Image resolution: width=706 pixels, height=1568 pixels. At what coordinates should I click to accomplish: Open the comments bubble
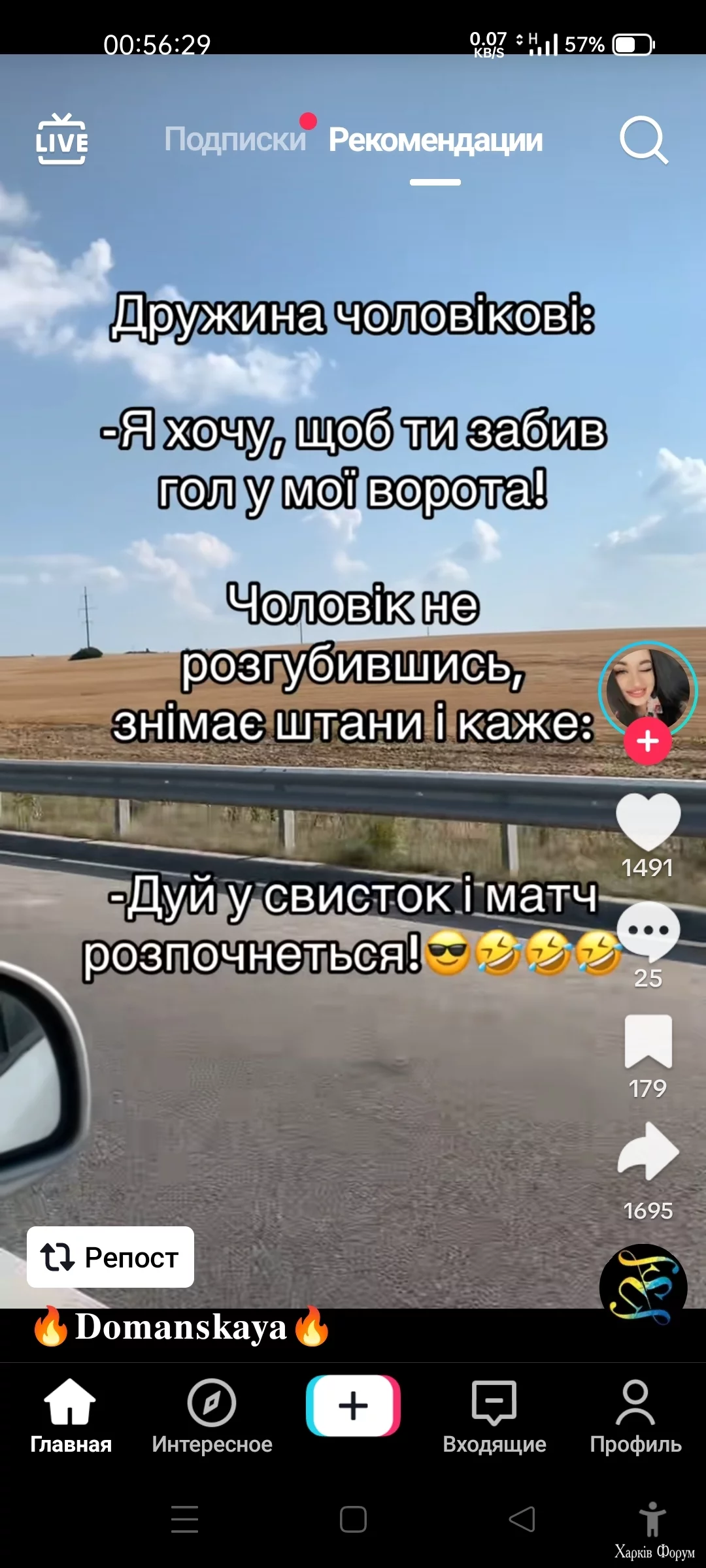[648, 932]
